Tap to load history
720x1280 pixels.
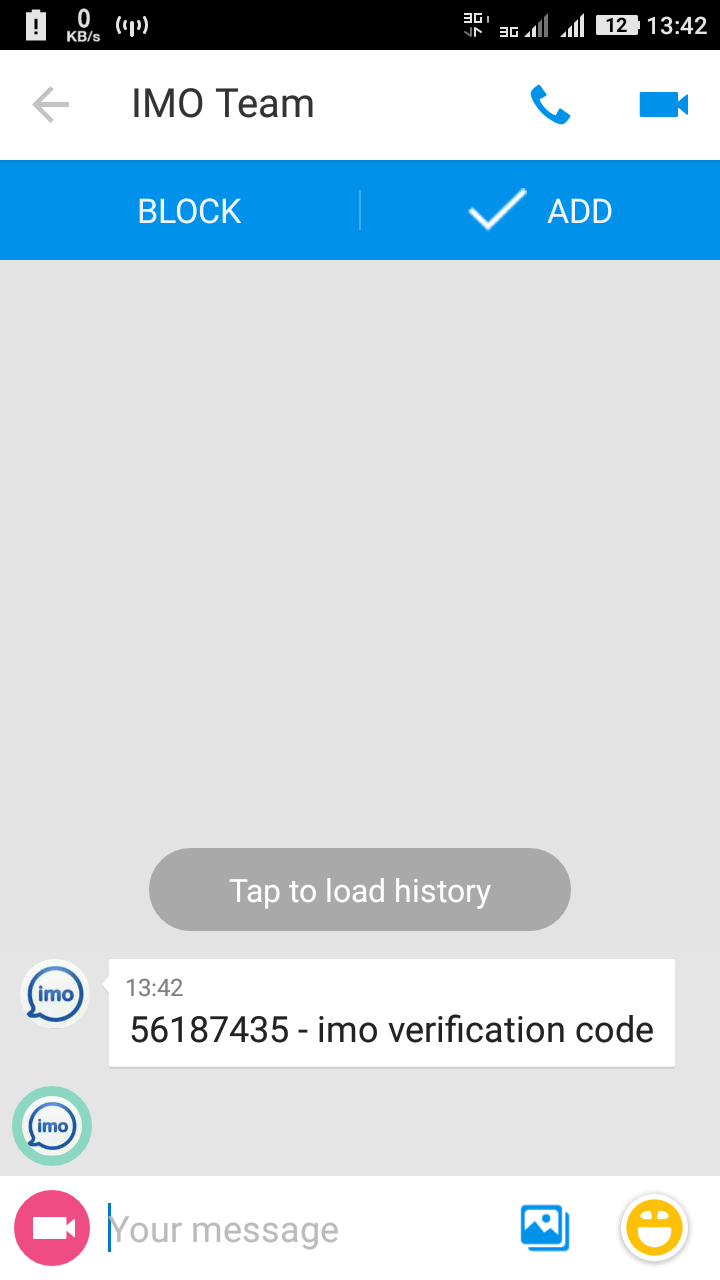pos(360,890)
